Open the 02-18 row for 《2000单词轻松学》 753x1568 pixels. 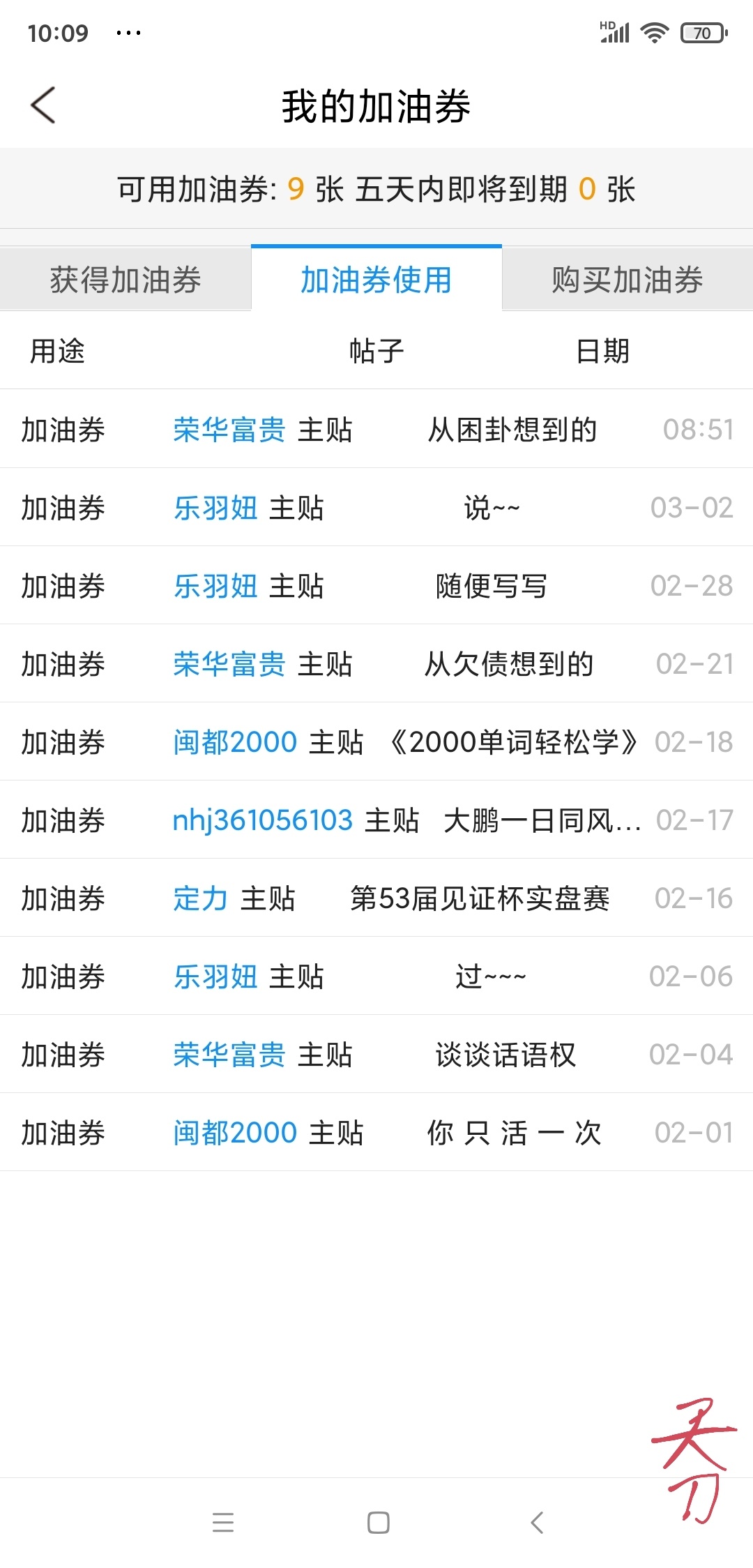(x=376, y=741)
